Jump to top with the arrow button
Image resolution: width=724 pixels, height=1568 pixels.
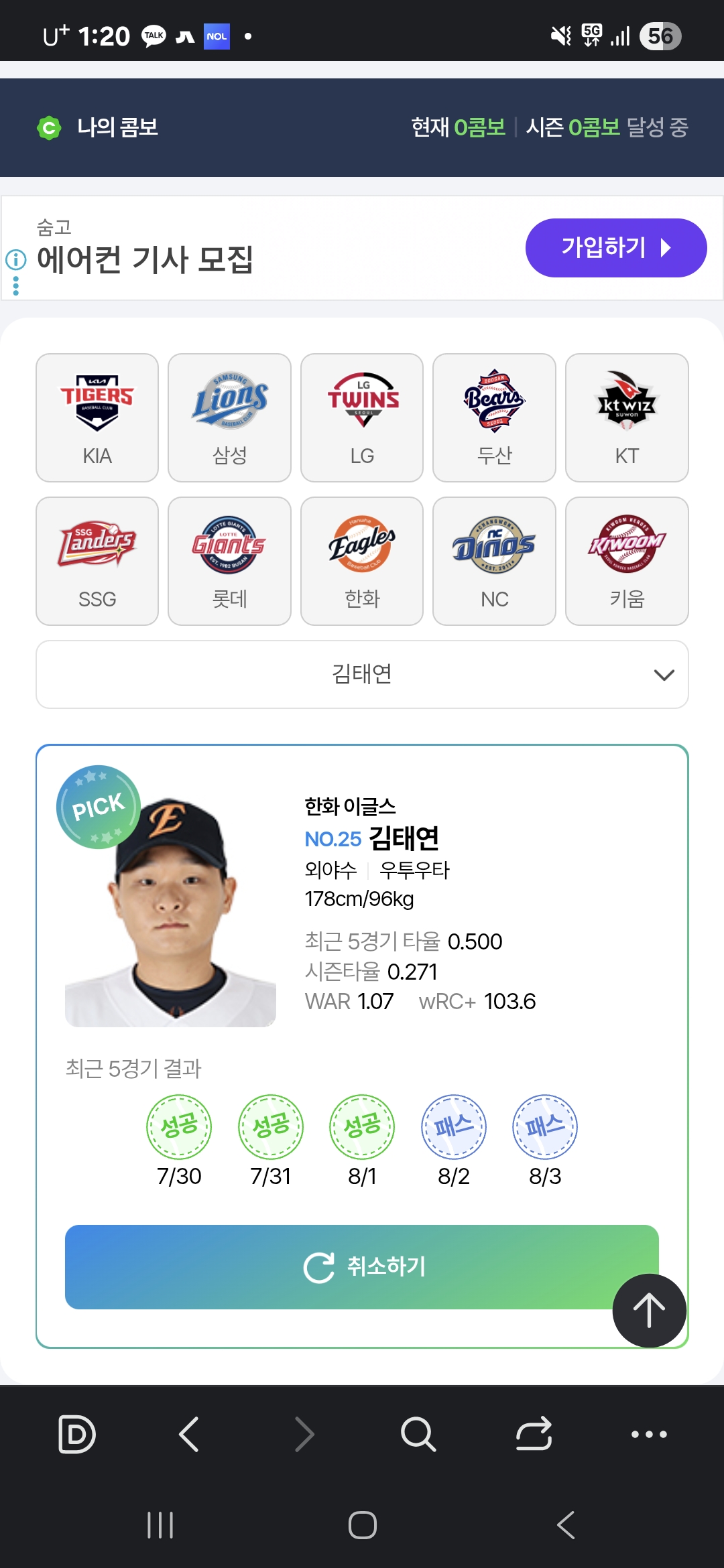(x=649, y=1311)
